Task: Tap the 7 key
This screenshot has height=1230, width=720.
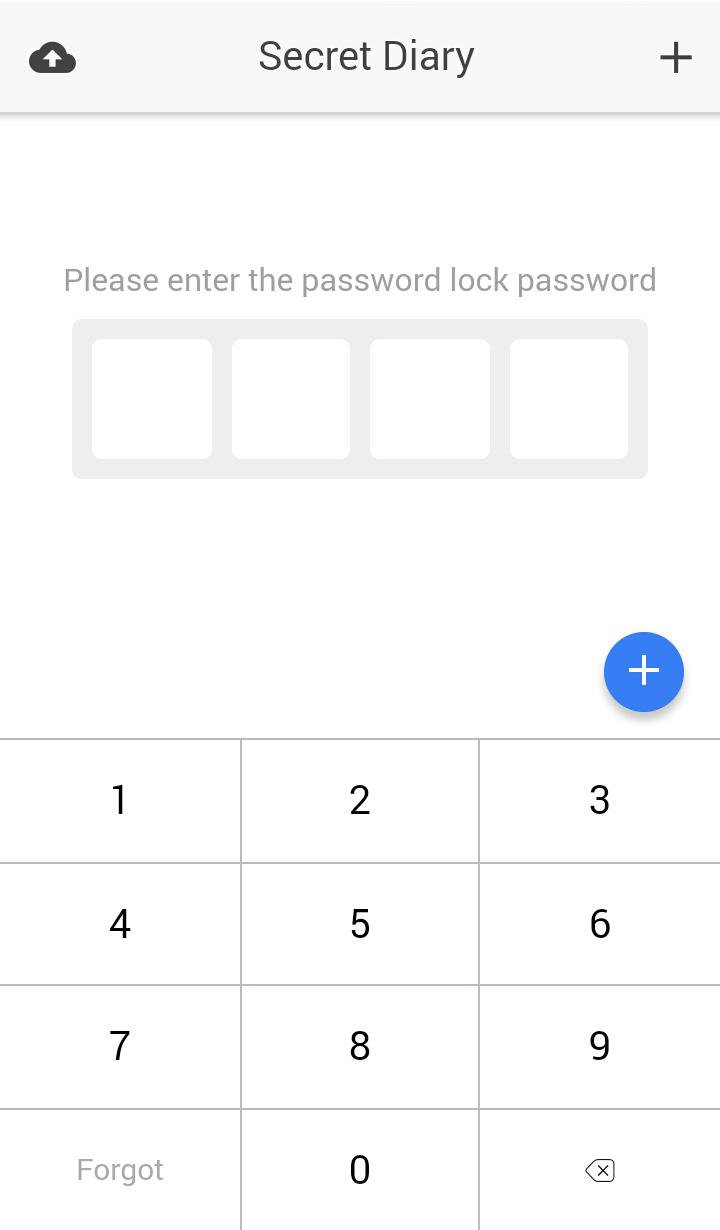Action: [120, 1046]
